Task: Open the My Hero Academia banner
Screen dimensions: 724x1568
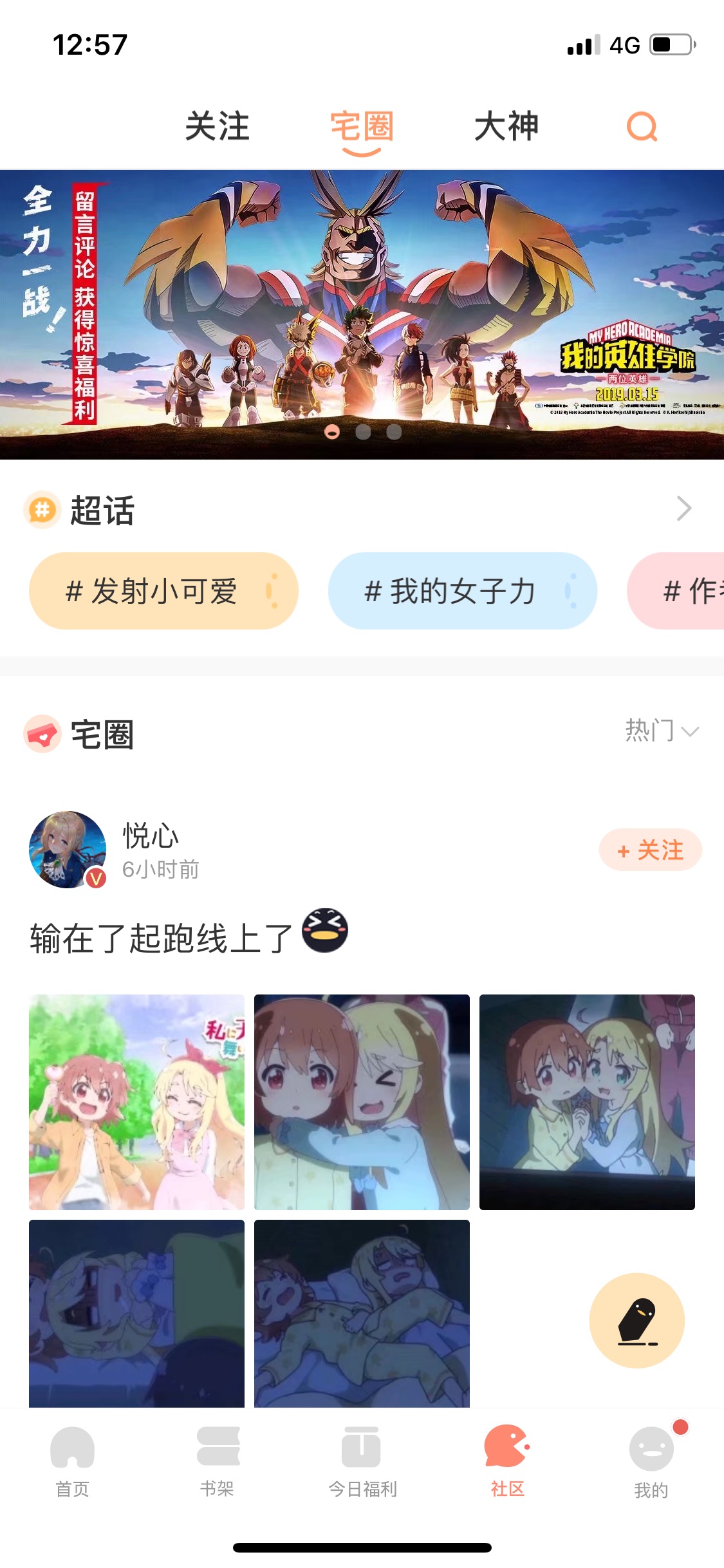Action: [x=362, y=314]
